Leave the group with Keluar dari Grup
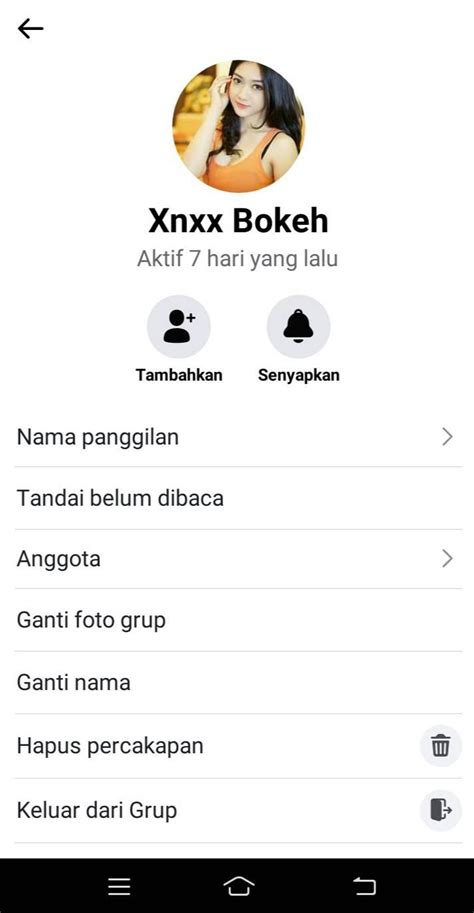This screenshot has height=913, width=474. click(x=238, y=810)
